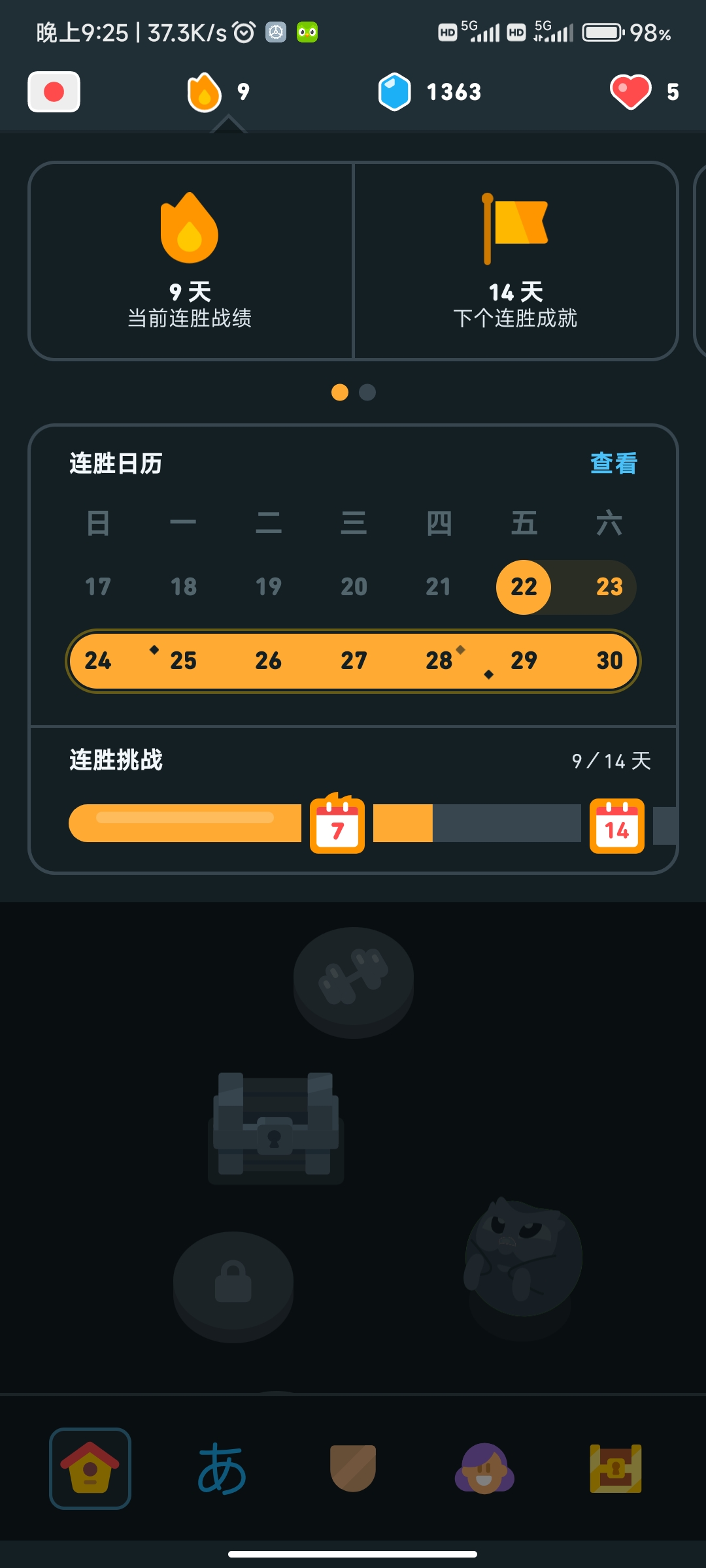Tap the streak flame counter
This screenshot has height=1568, width=706.
(x=218, y=92)
